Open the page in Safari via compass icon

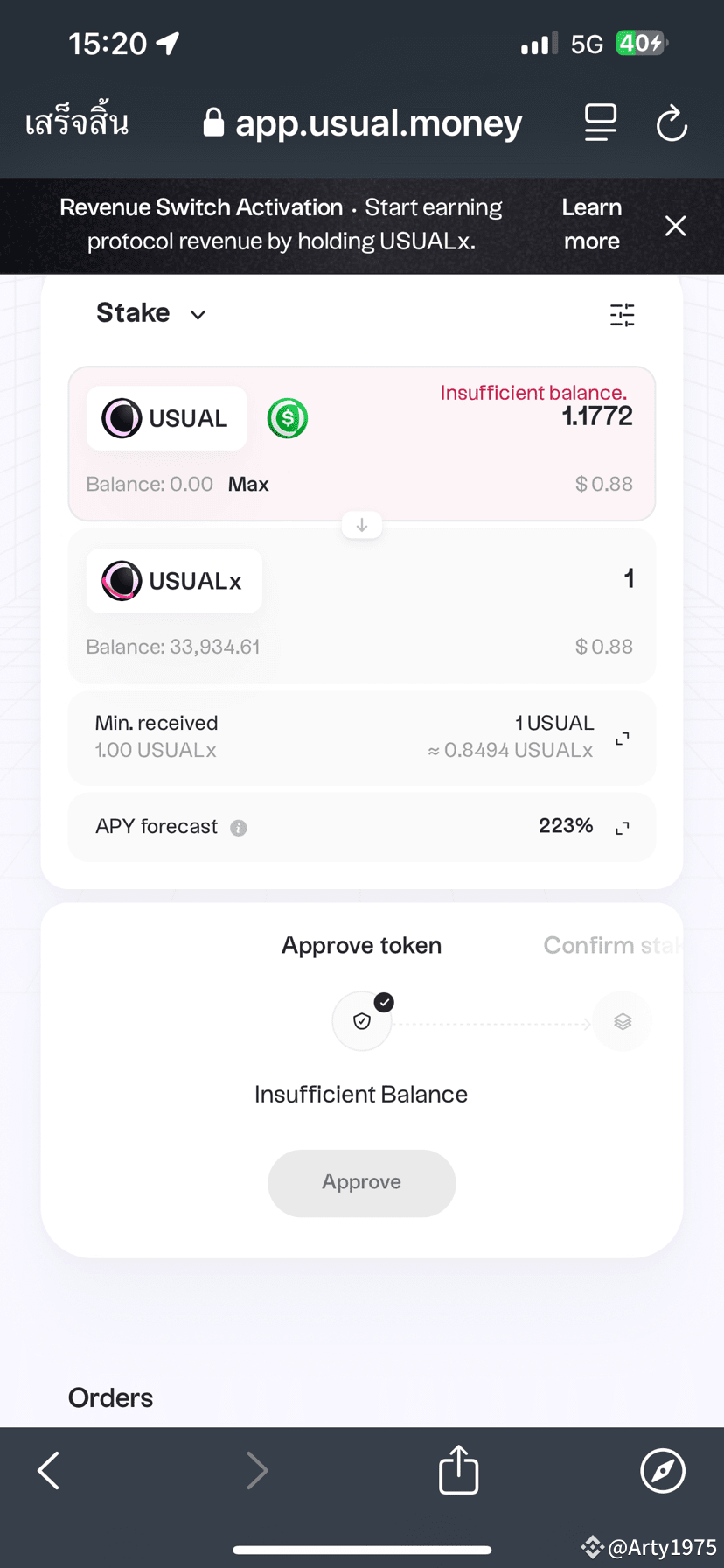(x=662, y=1470)
